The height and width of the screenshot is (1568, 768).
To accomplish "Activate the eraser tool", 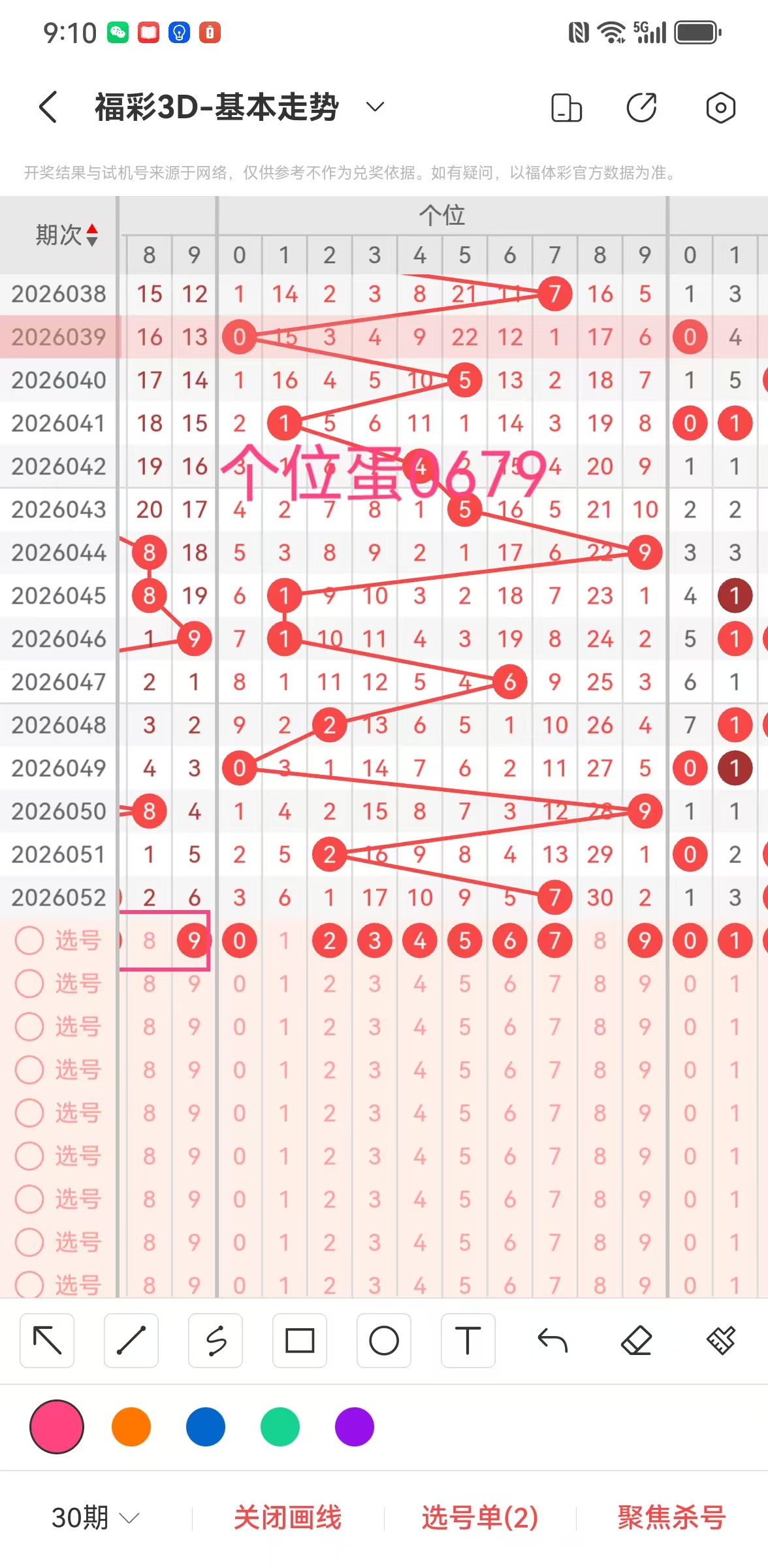I will [637, 1341].
